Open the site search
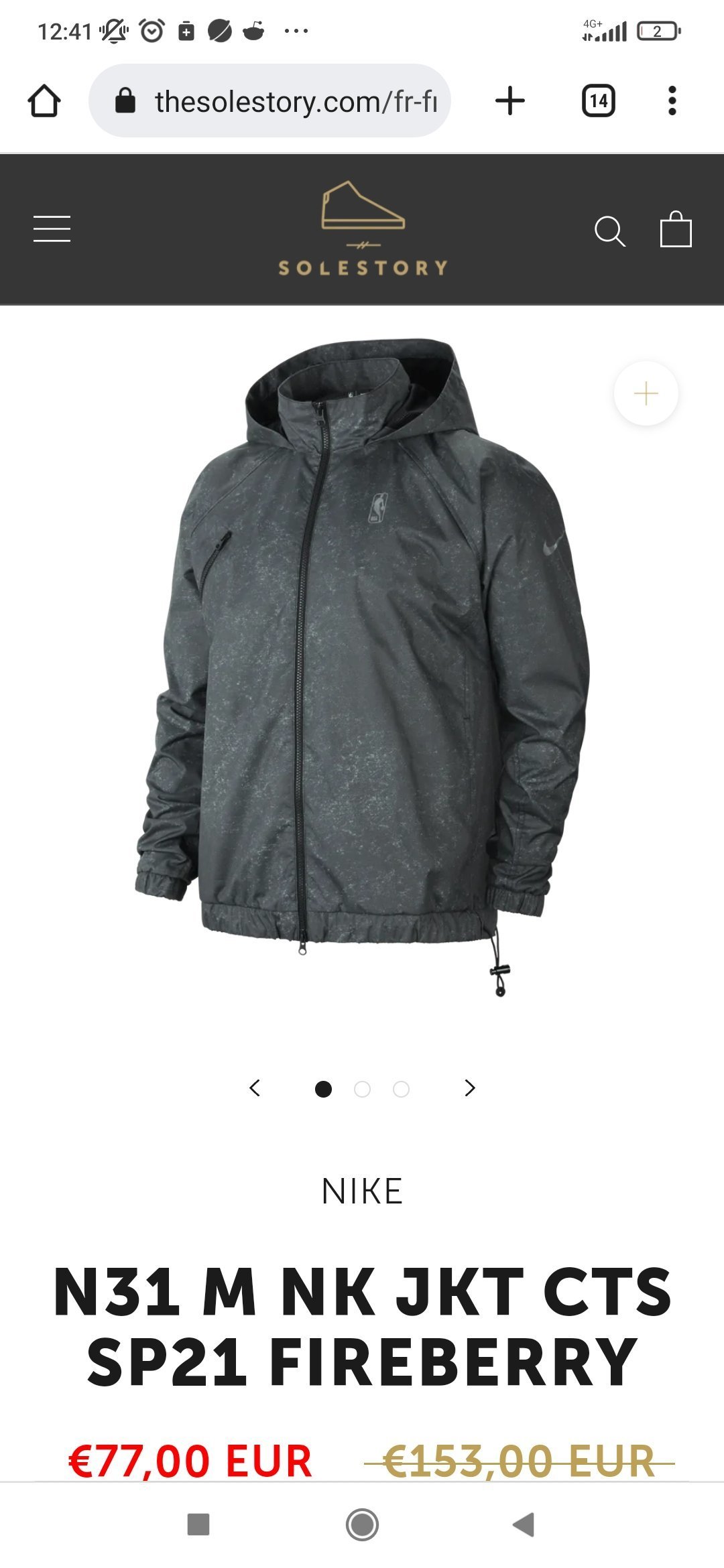The width and height of the screenshot is (724, 1568). pyautogui.click(x=610, y=231)
